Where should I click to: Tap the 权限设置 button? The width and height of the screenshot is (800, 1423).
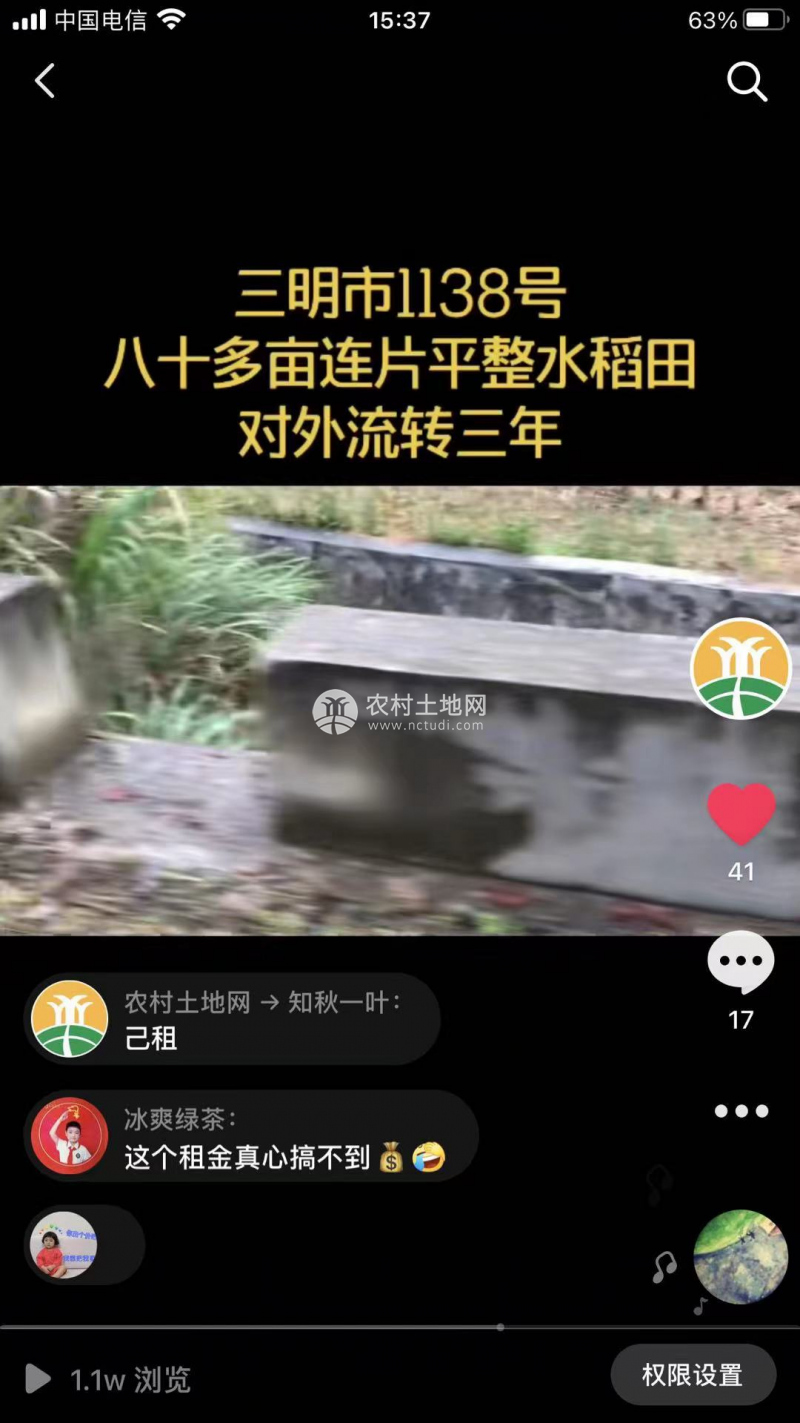point(692,1375)
